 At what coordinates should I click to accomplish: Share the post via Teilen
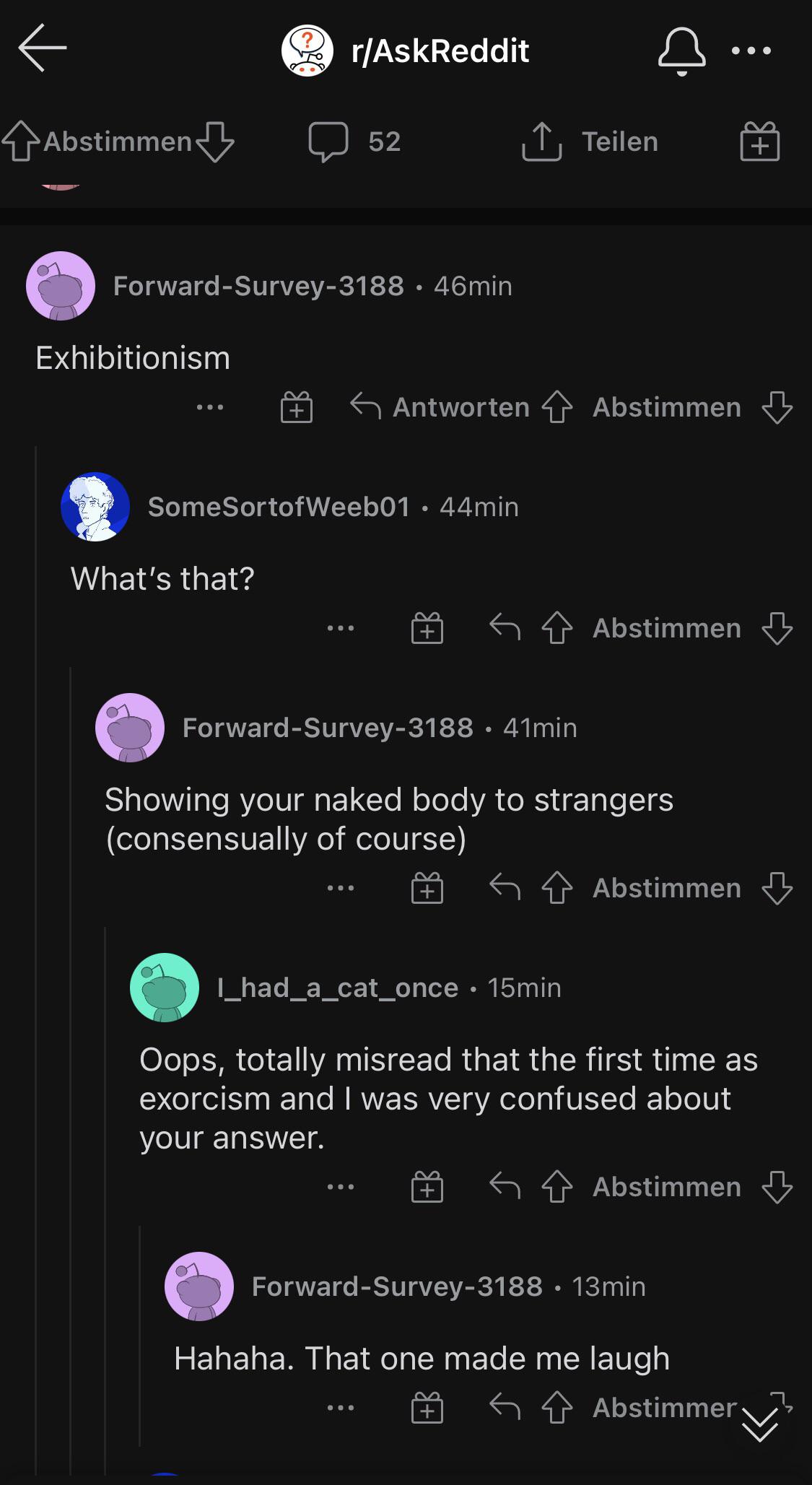(590, 141)
